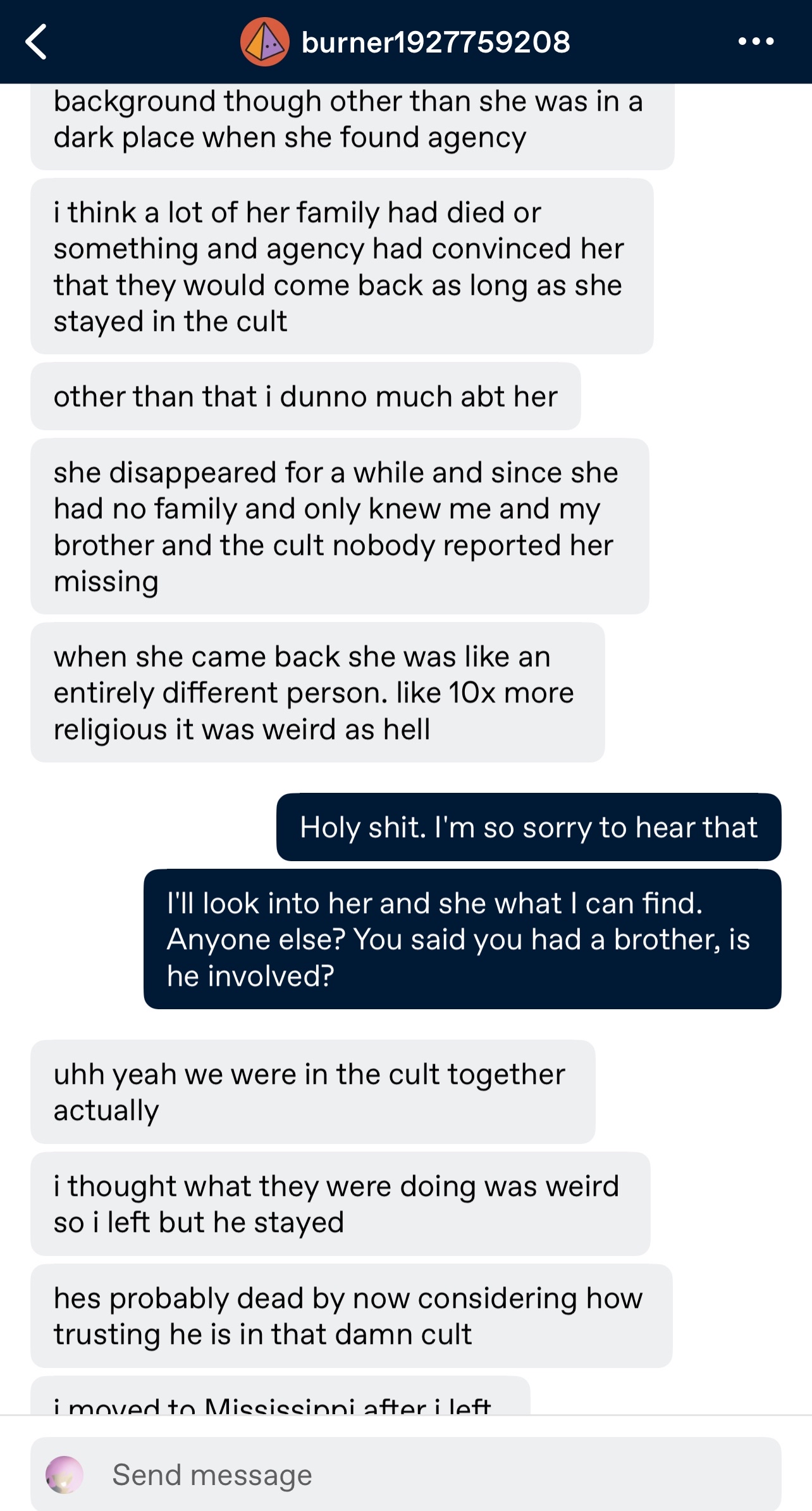The width and height of the screenshot is (812, 1511).
Task: Go back using the arrow
Action: [37, 42]
